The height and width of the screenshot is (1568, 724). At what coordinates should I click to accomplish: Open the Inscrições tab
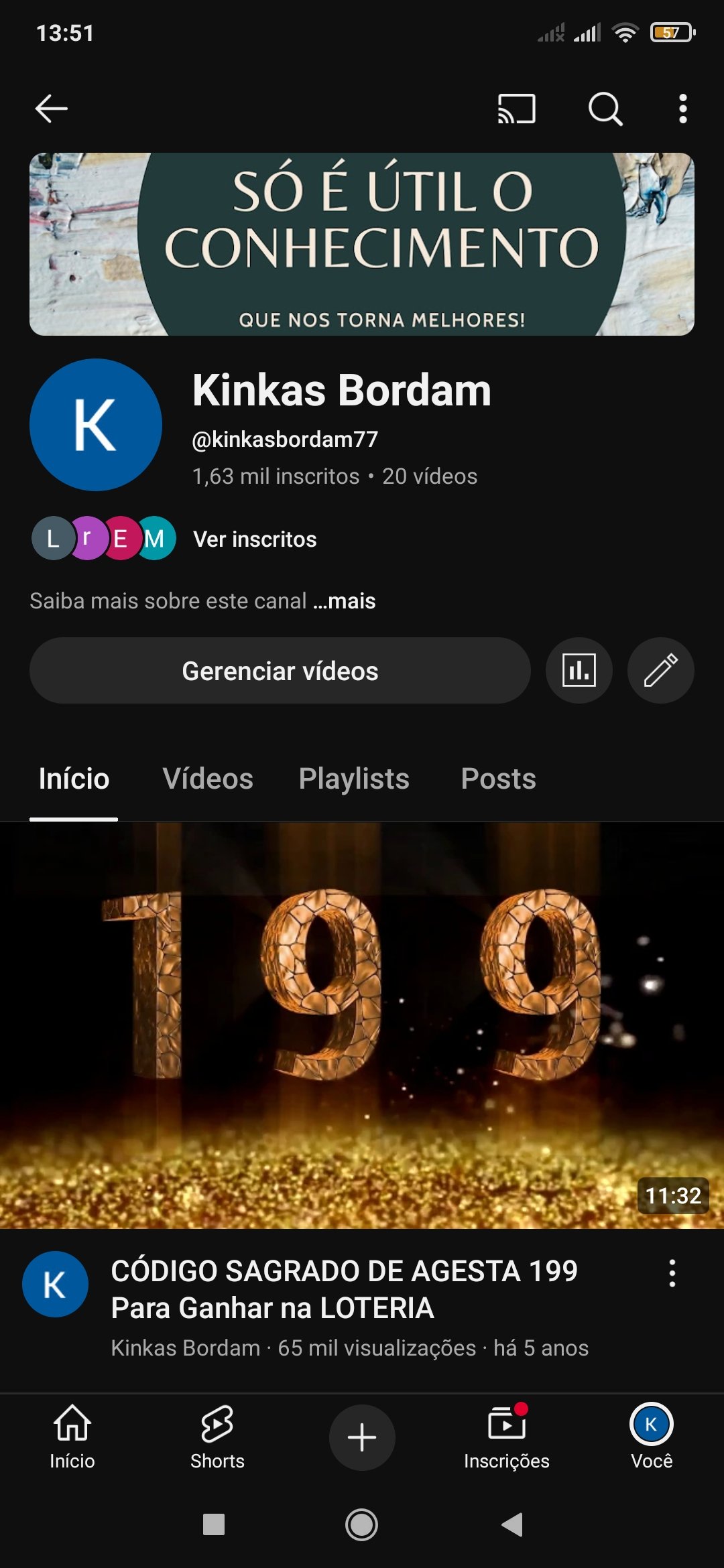pos(507,1437)
